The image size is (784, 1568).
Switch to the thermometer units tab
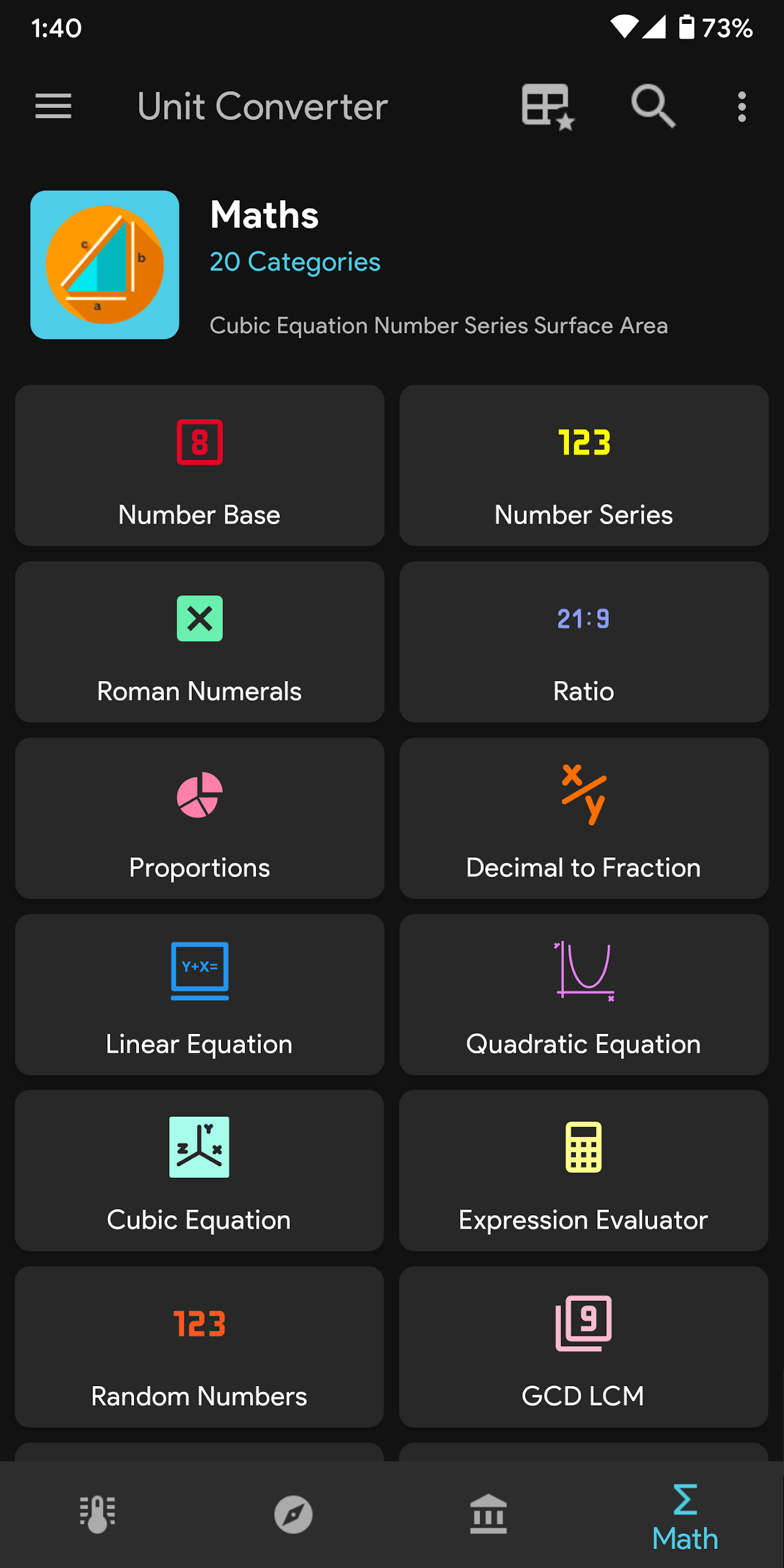98,1514
